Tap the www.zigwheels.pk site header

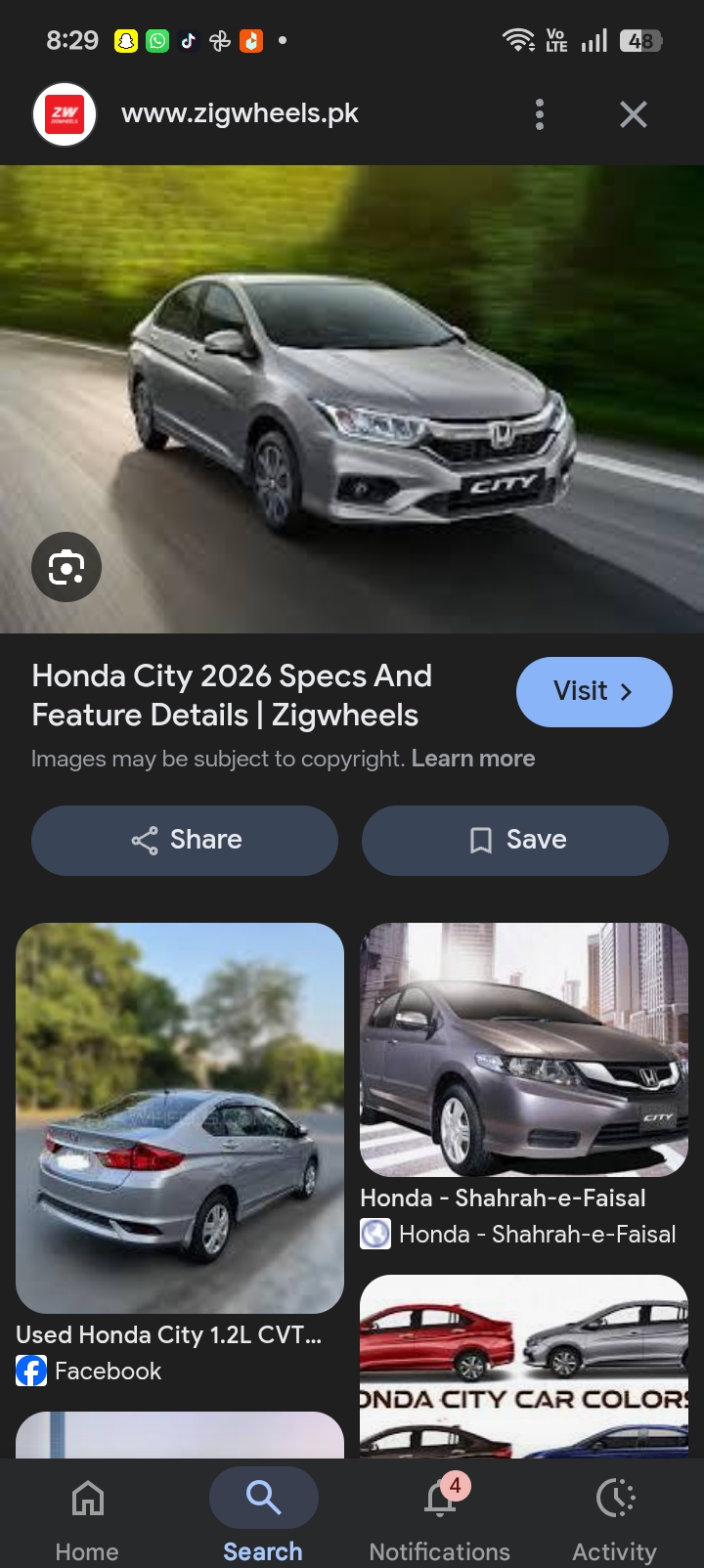240,113
